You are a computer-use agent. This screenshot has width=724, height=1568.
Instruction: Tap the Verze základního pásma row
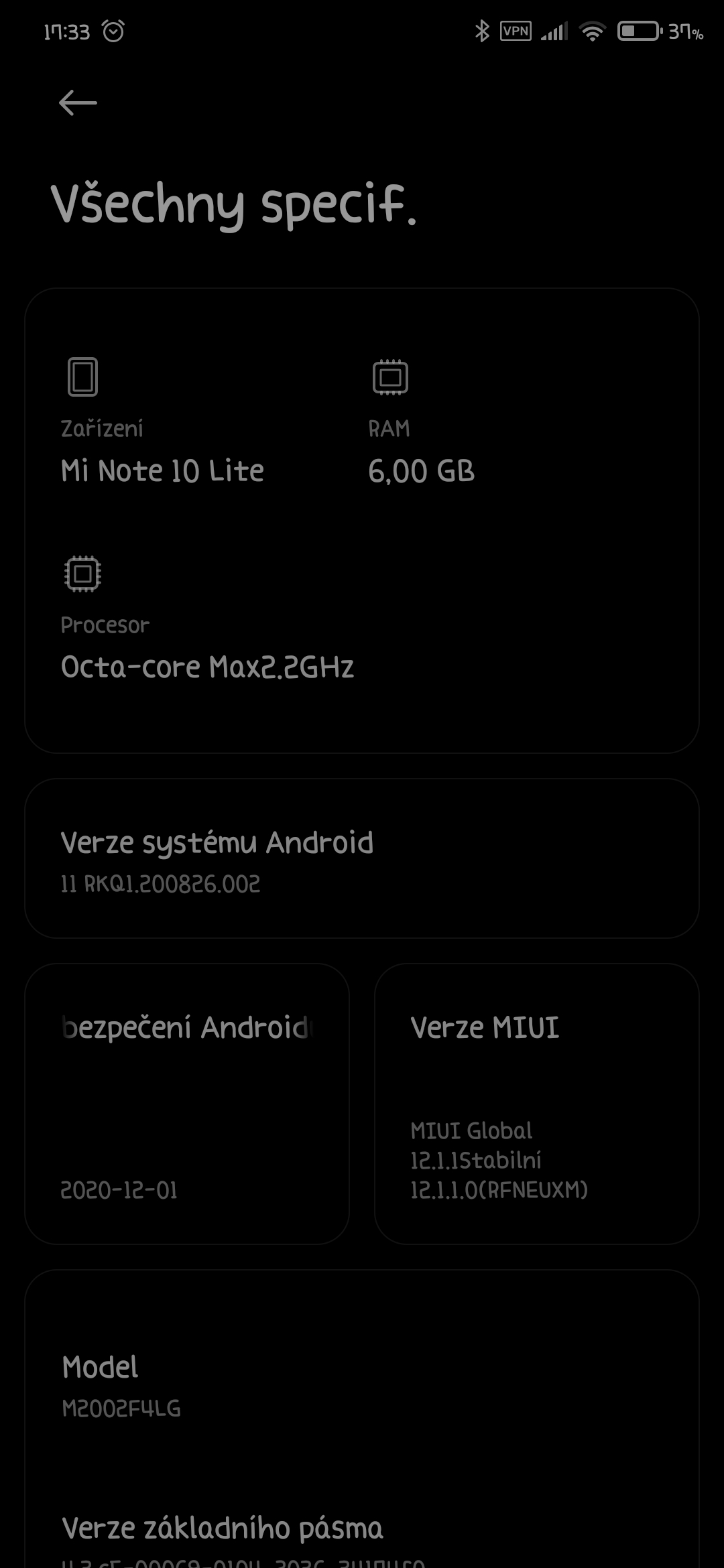[x=362, y=1534]
